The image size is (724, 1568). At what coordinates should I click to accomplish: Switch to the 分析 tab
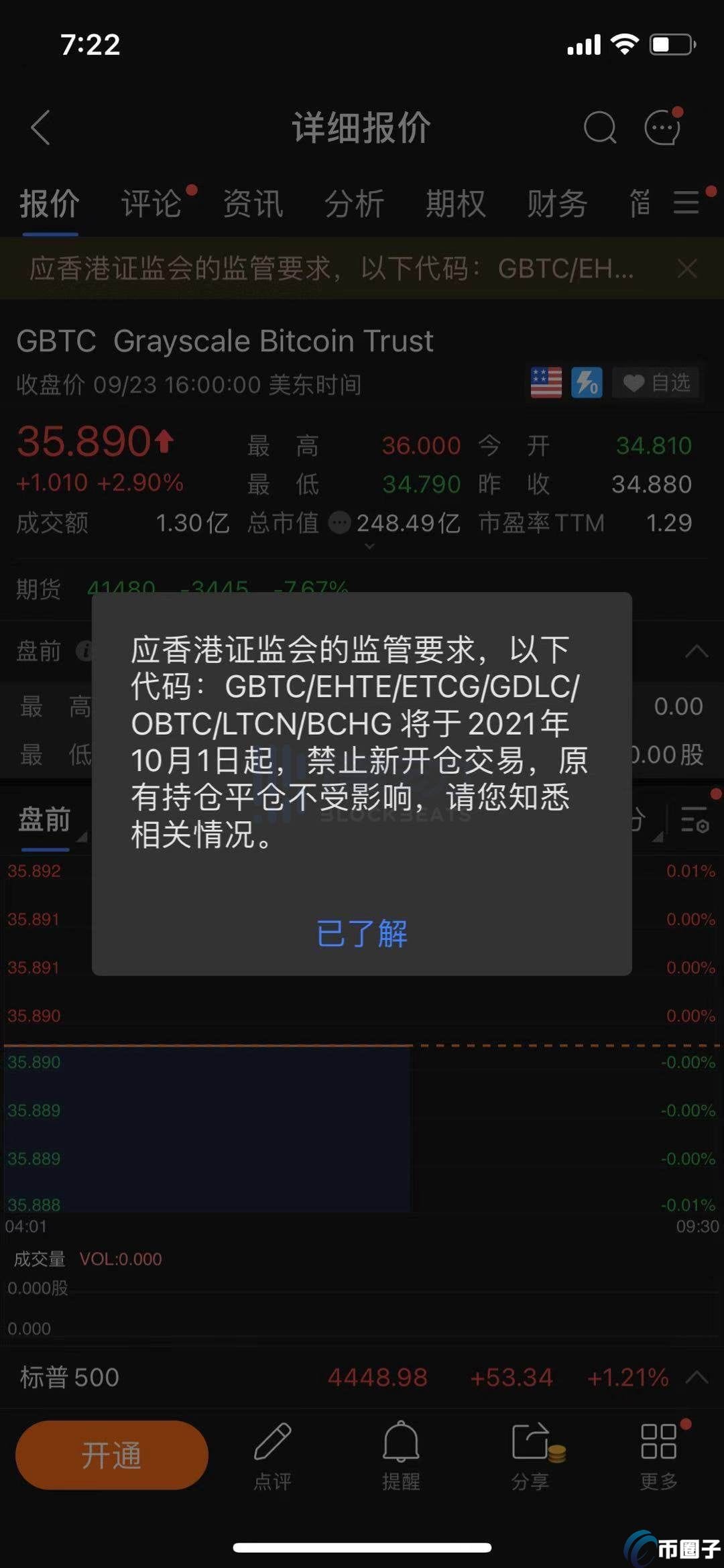354,204
